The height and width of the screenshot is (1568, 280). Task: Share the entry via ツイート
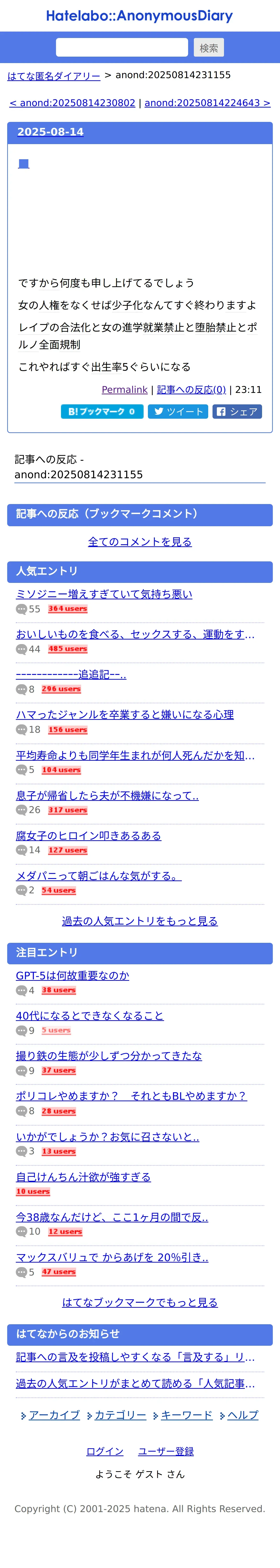178,412
